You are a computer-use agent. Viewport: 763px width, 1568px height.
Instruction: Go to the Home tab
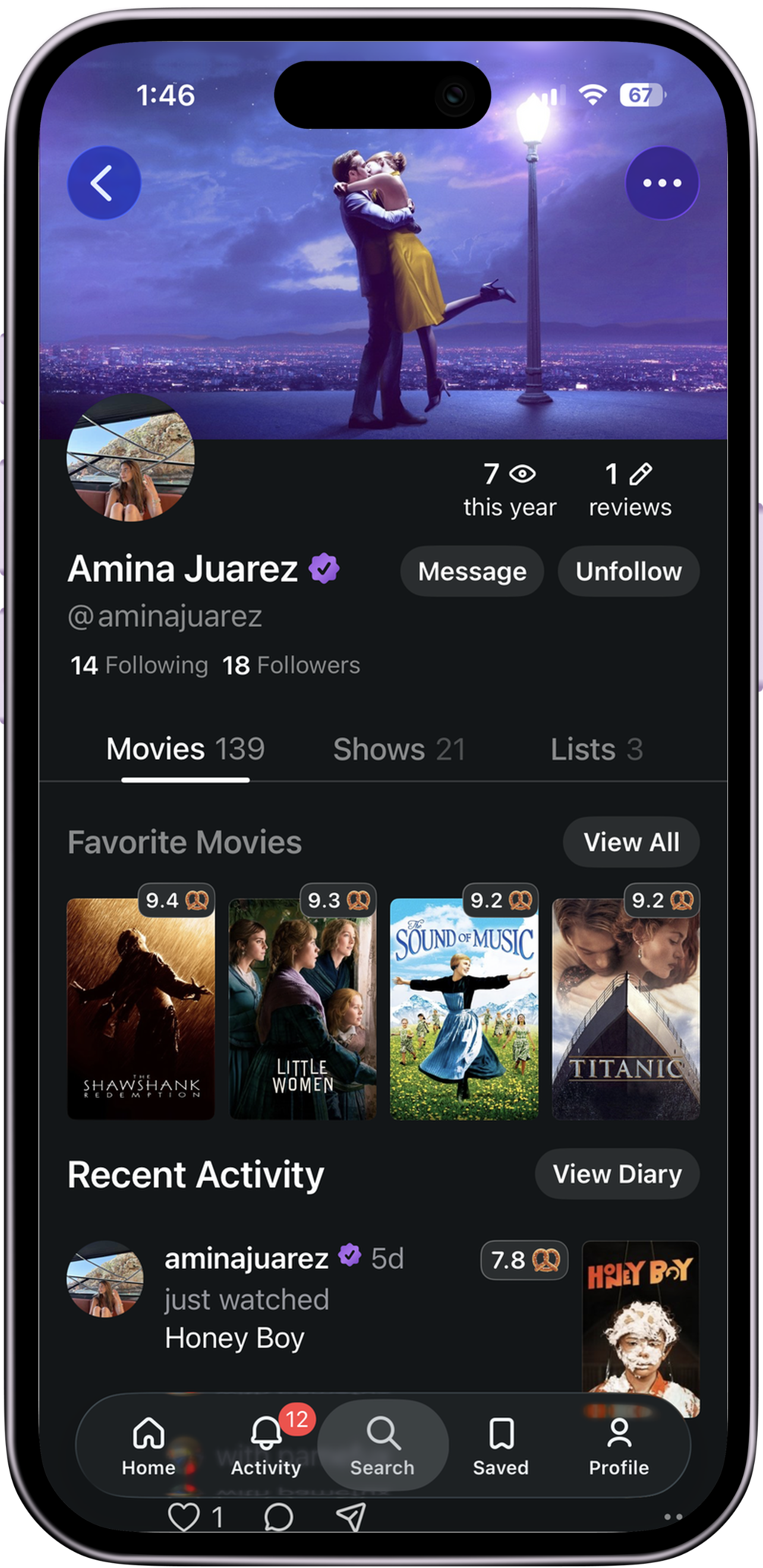pos(149,1446)
